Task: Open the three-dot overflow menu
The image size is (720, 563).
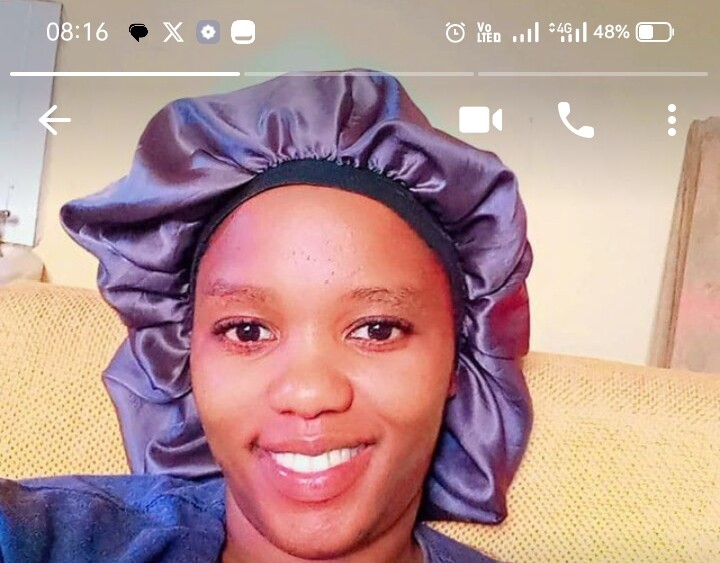Action: [672, 121]
